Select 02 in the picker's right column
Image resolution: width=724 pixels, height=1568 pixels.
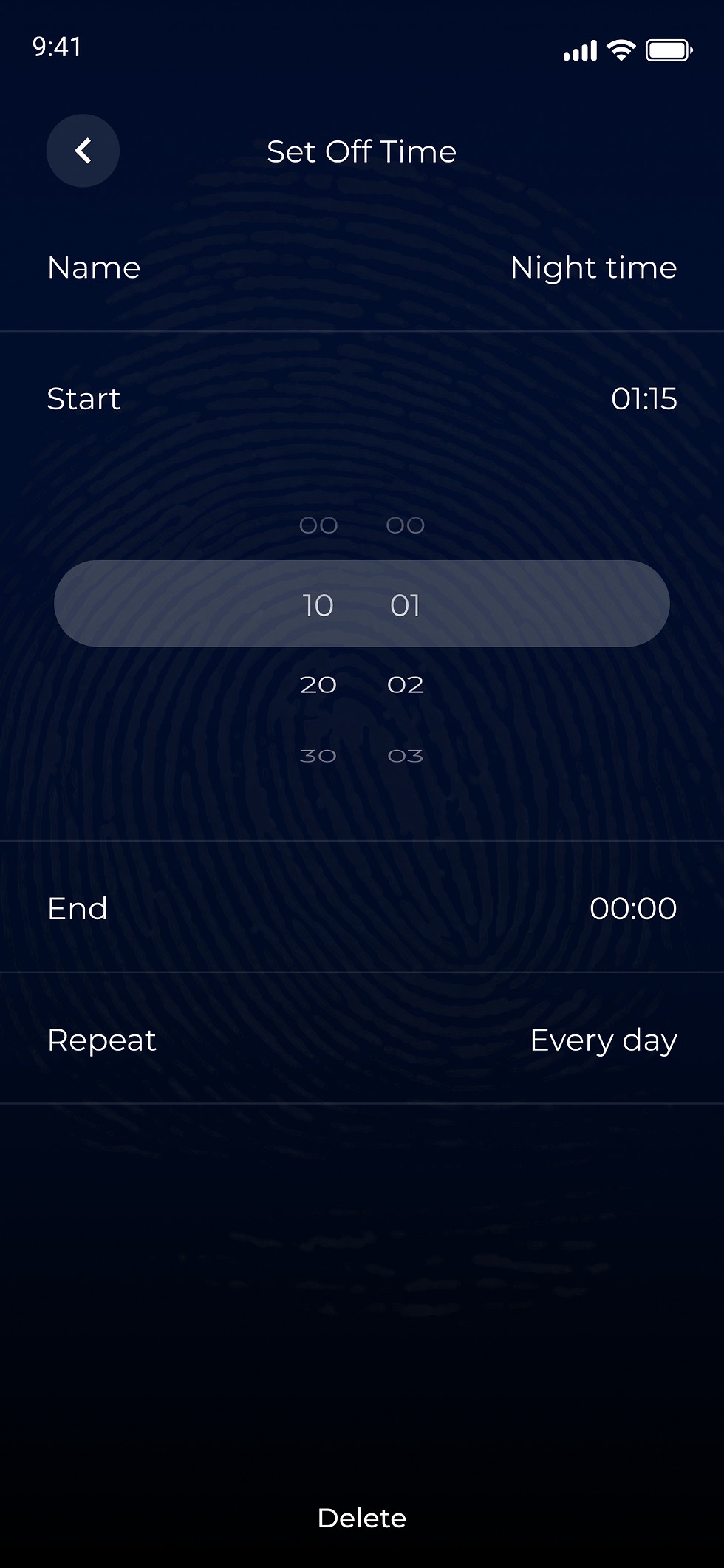[406, 685]
